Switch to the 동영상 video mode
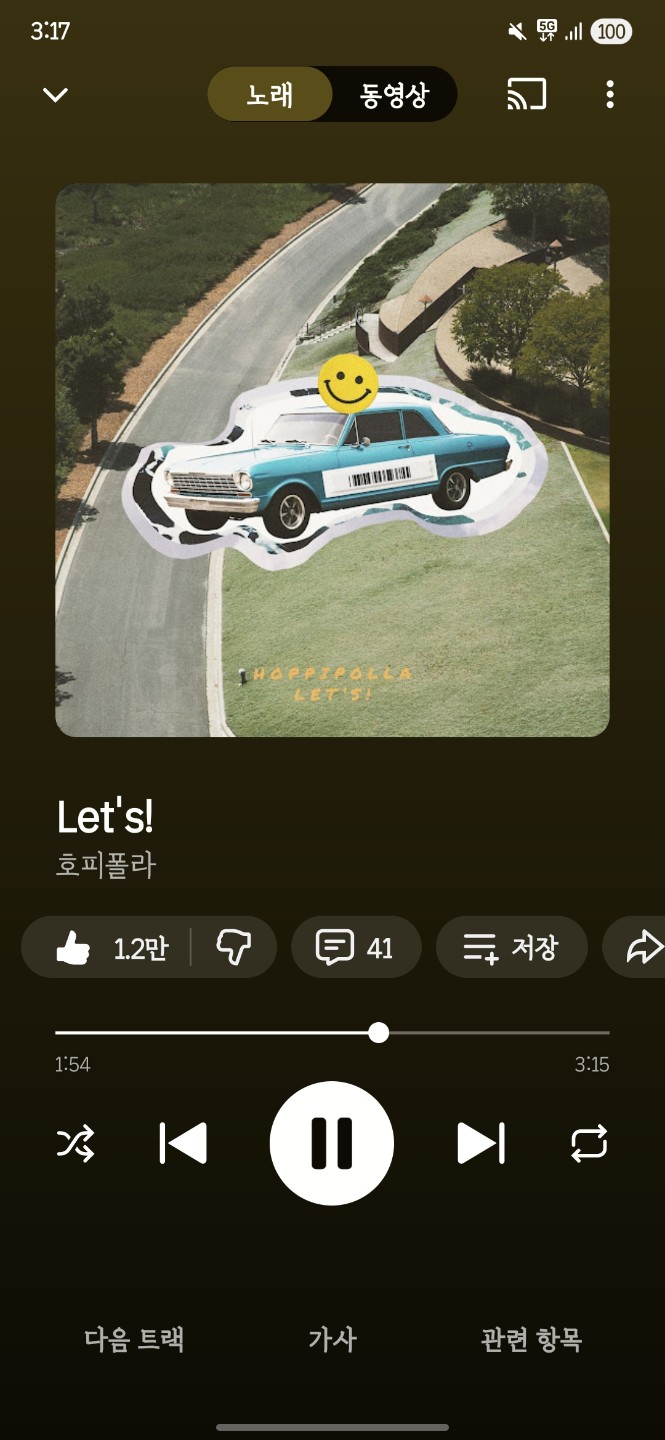 pyautogui.click(x=394, y=95)
